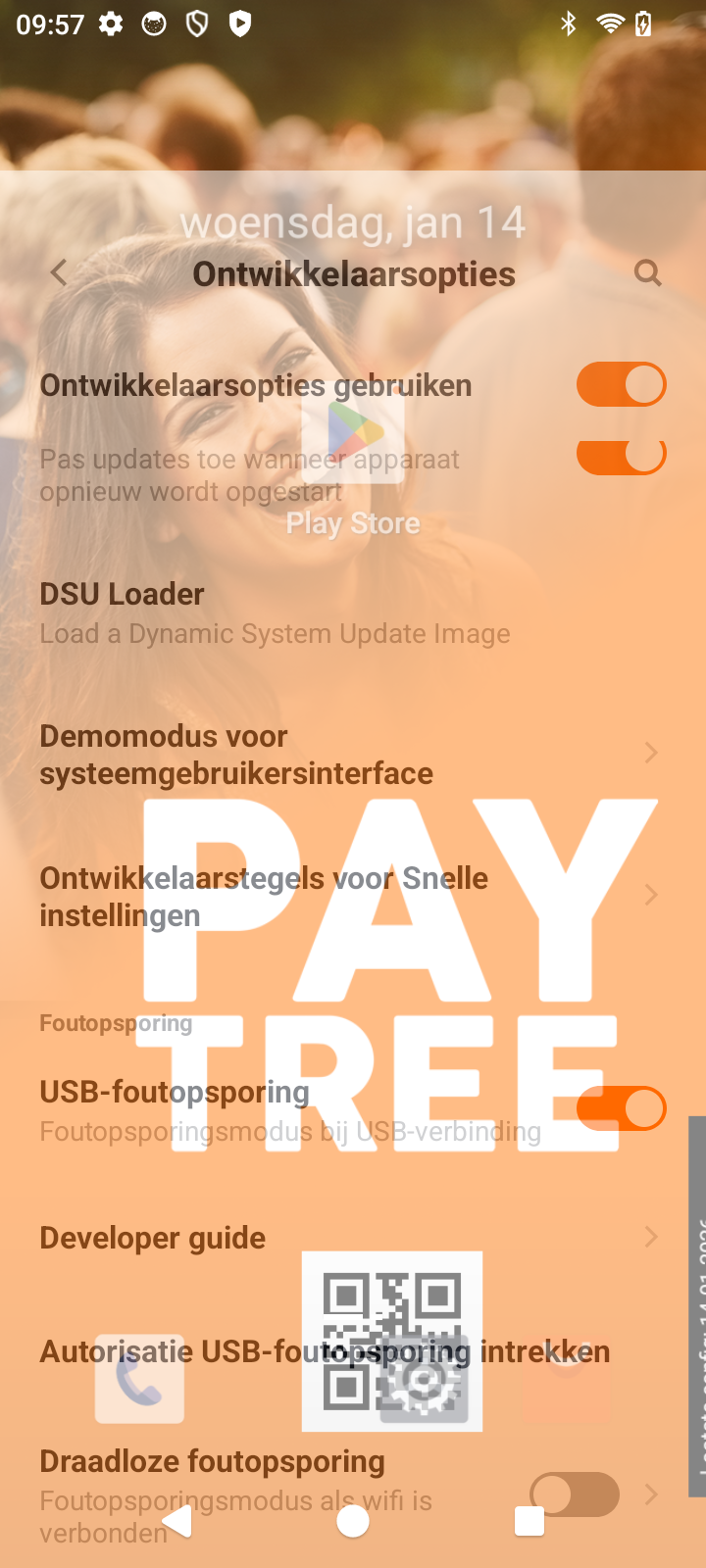The image size is (706, 1568).
Task: Tap the gear icon in the status bar
Action: (x=111, y=23)
